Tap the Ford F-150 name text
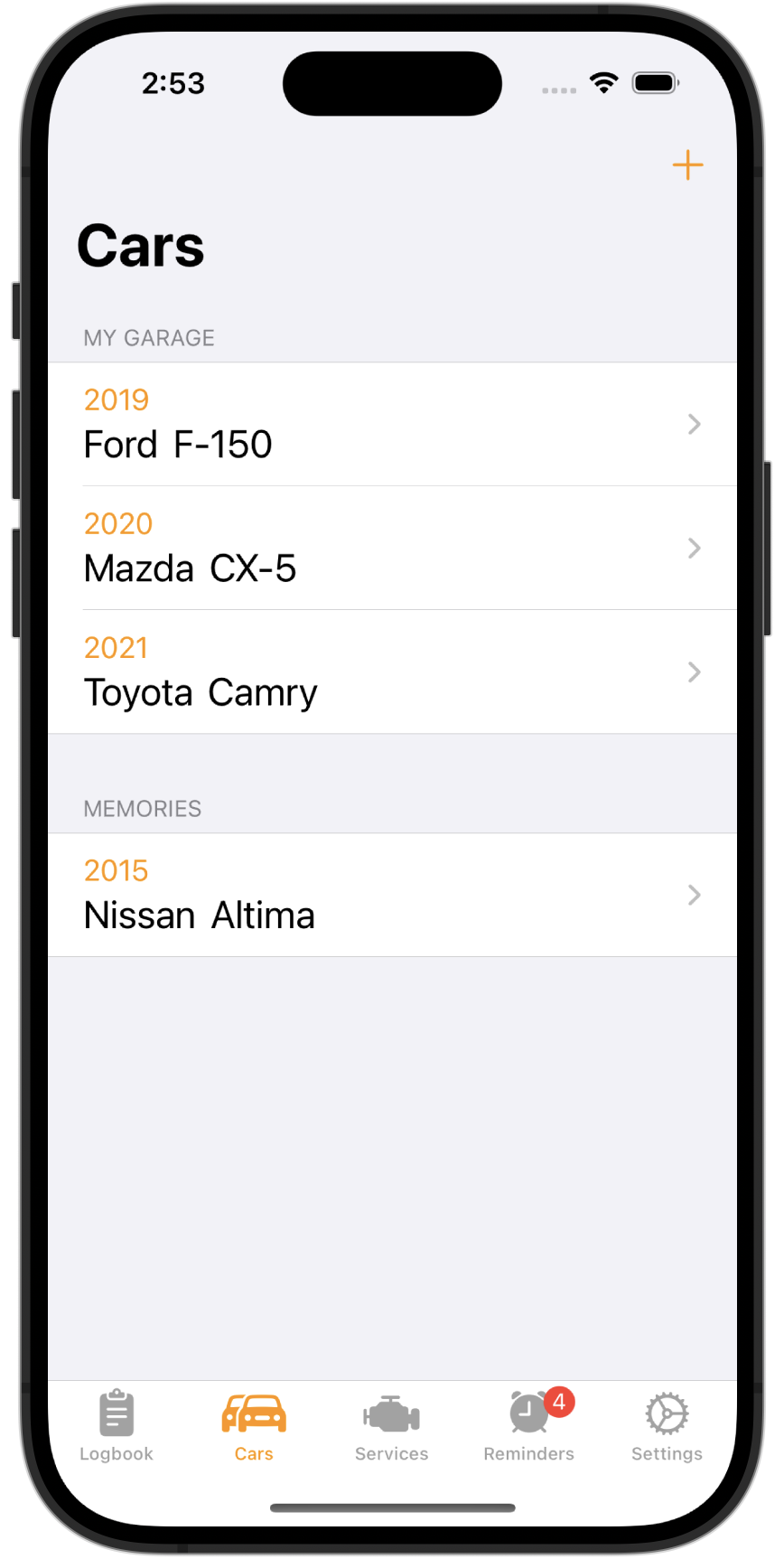The image size is (784, 1559). (177, 443)
